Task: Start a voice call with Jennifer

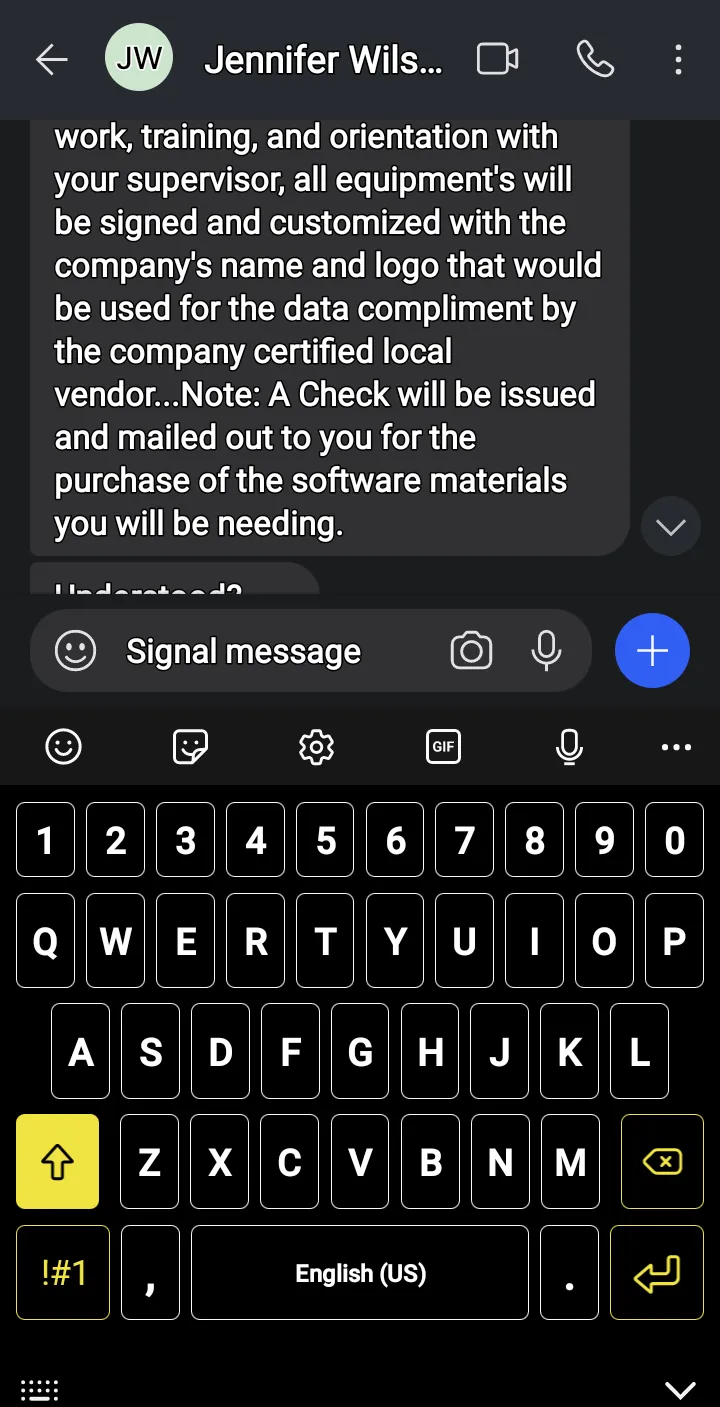Action: (595, 60)
